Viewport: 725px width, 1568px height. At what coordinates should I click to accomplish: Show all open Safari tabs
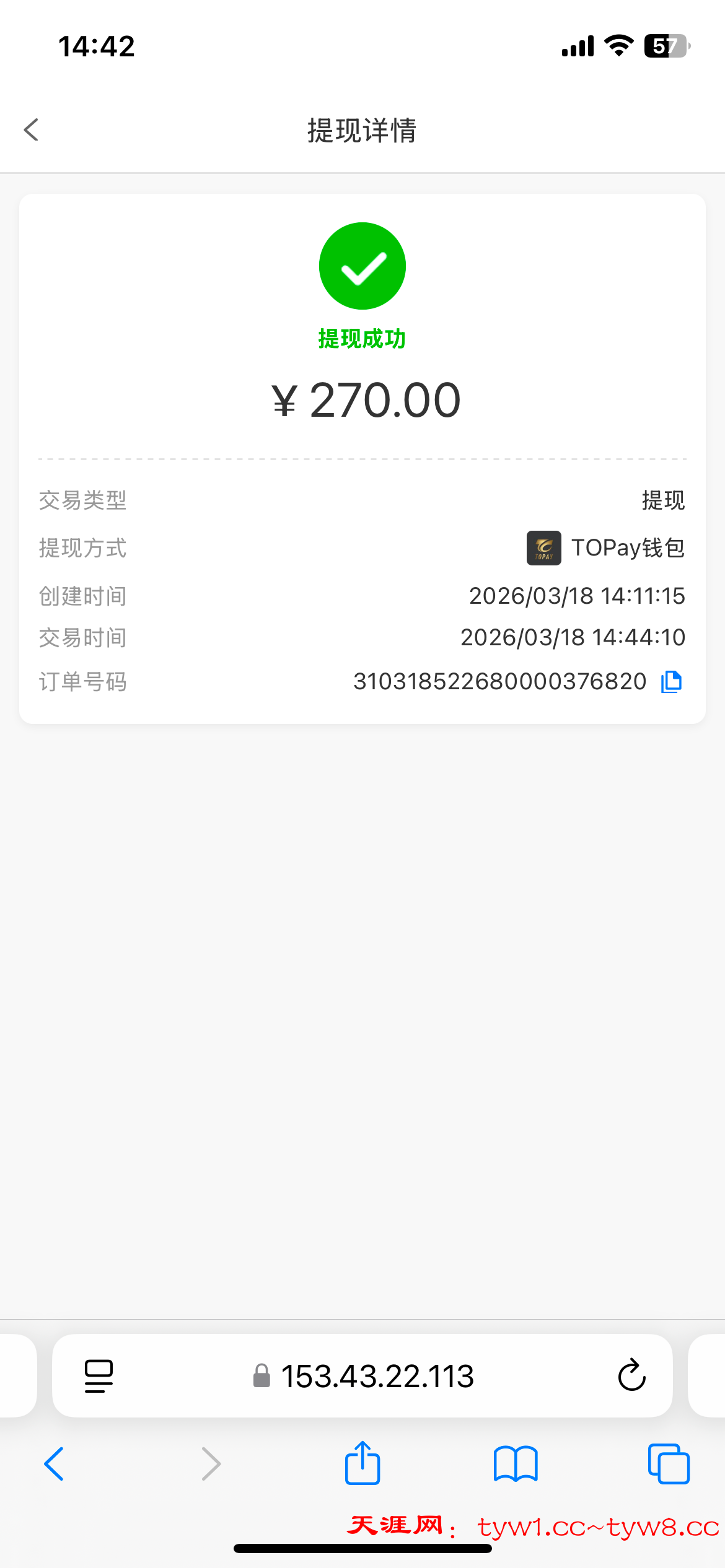(x=667, y=1463)
